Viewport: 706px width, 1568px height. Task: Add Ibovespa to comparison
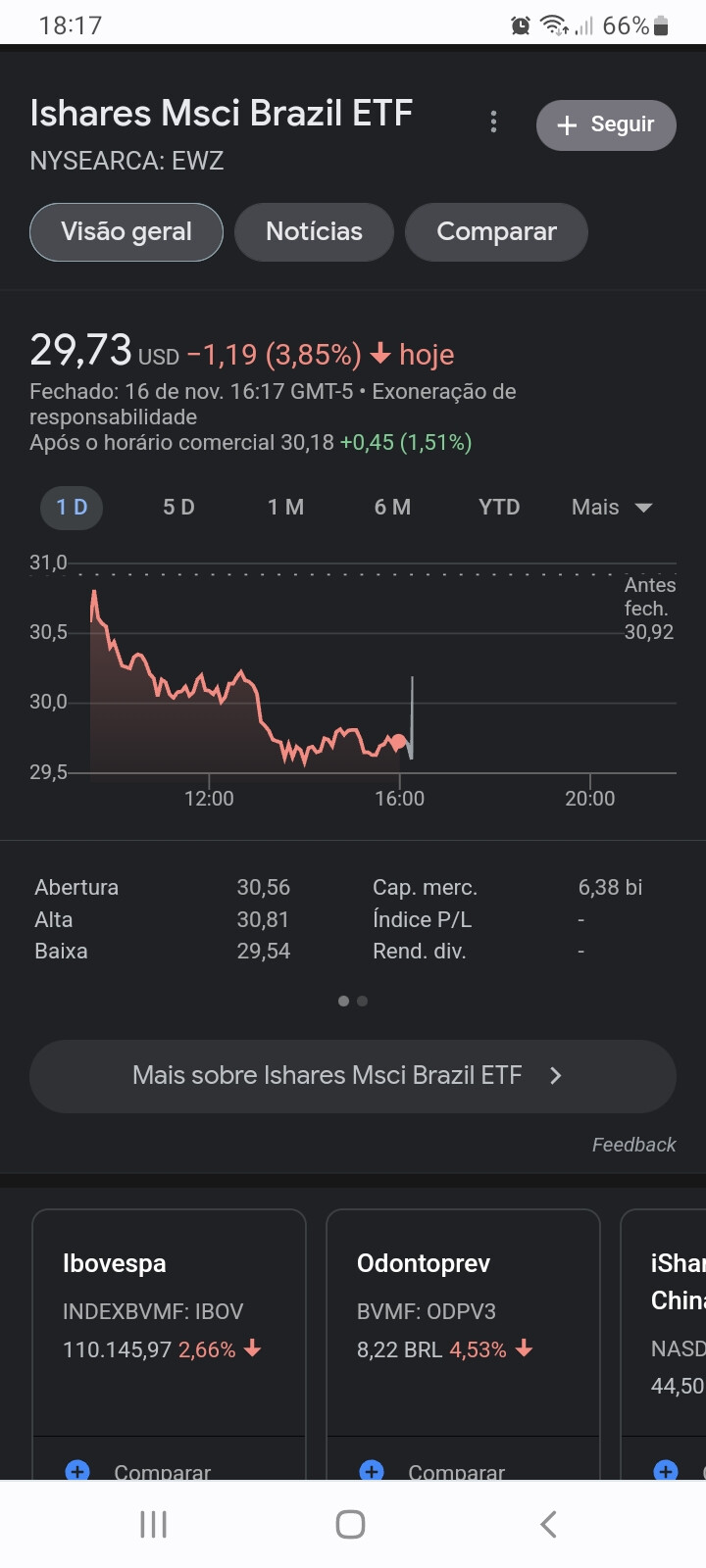139,1469
